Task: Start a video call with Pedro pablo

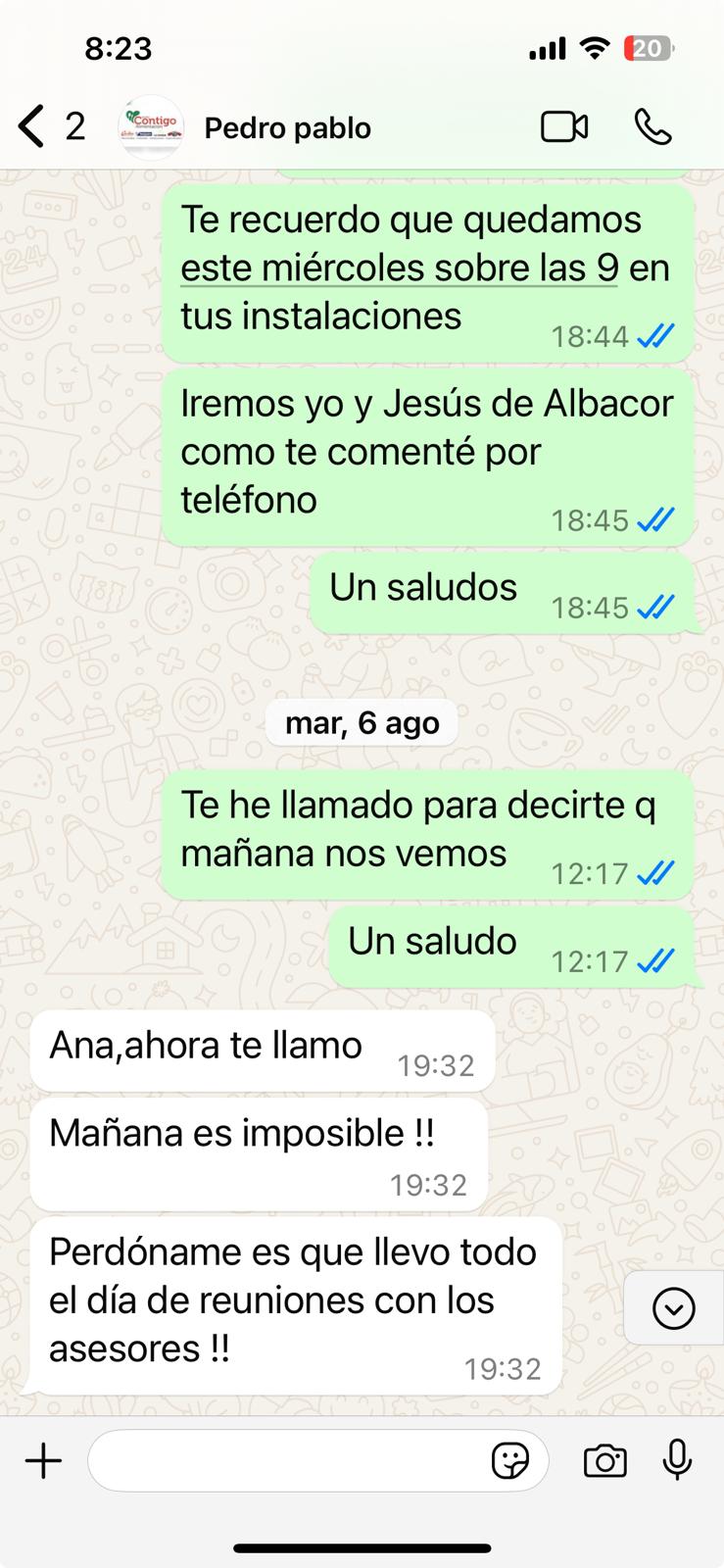Action: tap(564, 127)
